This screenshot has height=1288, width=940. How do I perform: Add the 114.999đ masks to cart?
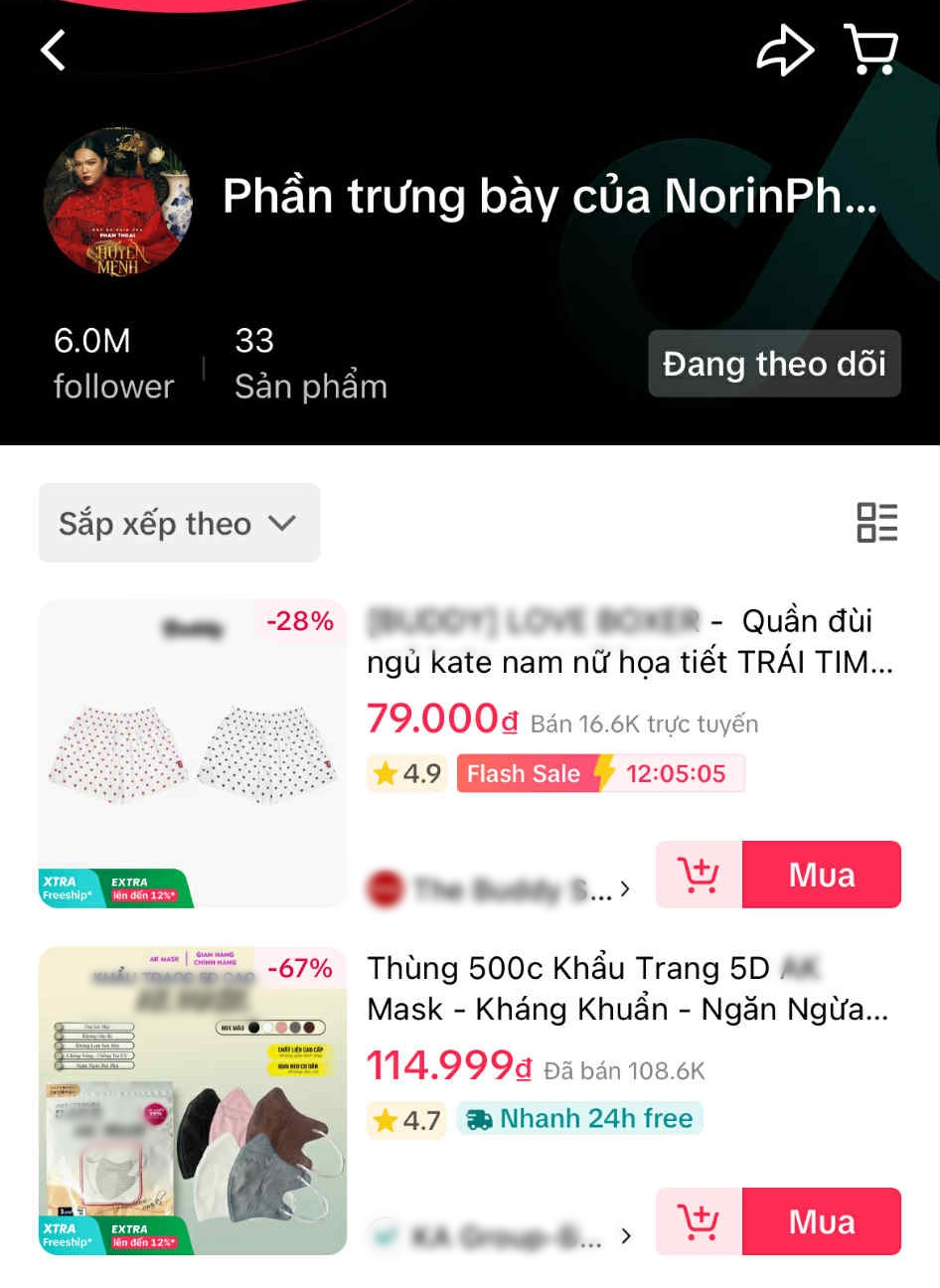[699, 1221]
